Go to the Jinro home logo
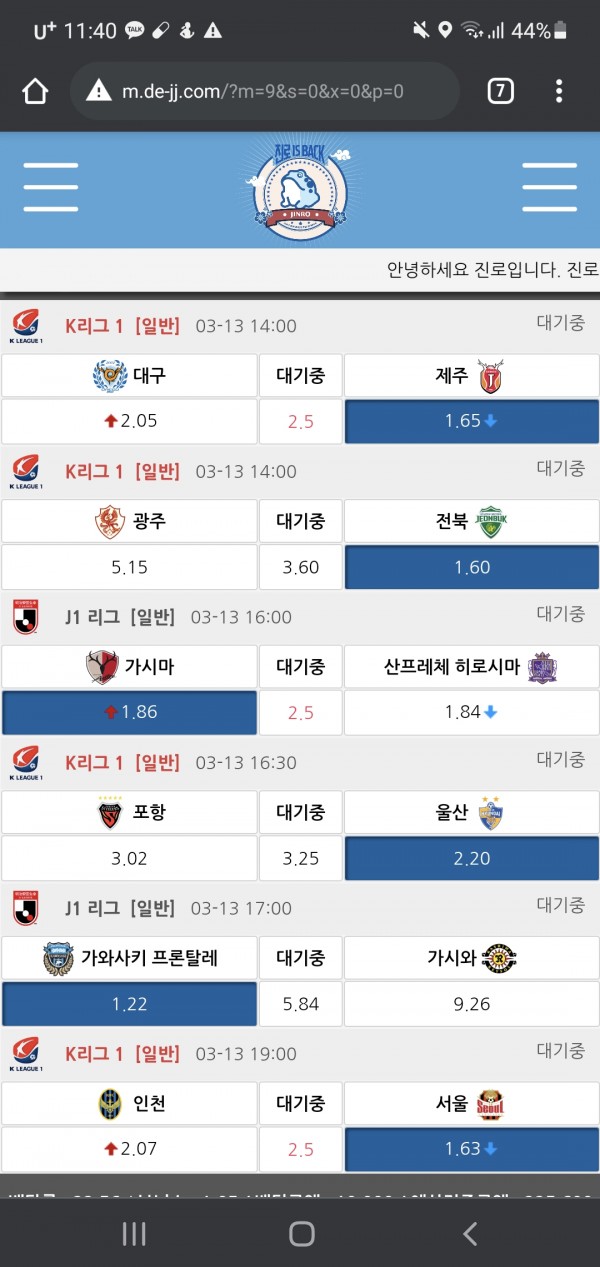Screen dimensions: 600x1267 (299, 190)
